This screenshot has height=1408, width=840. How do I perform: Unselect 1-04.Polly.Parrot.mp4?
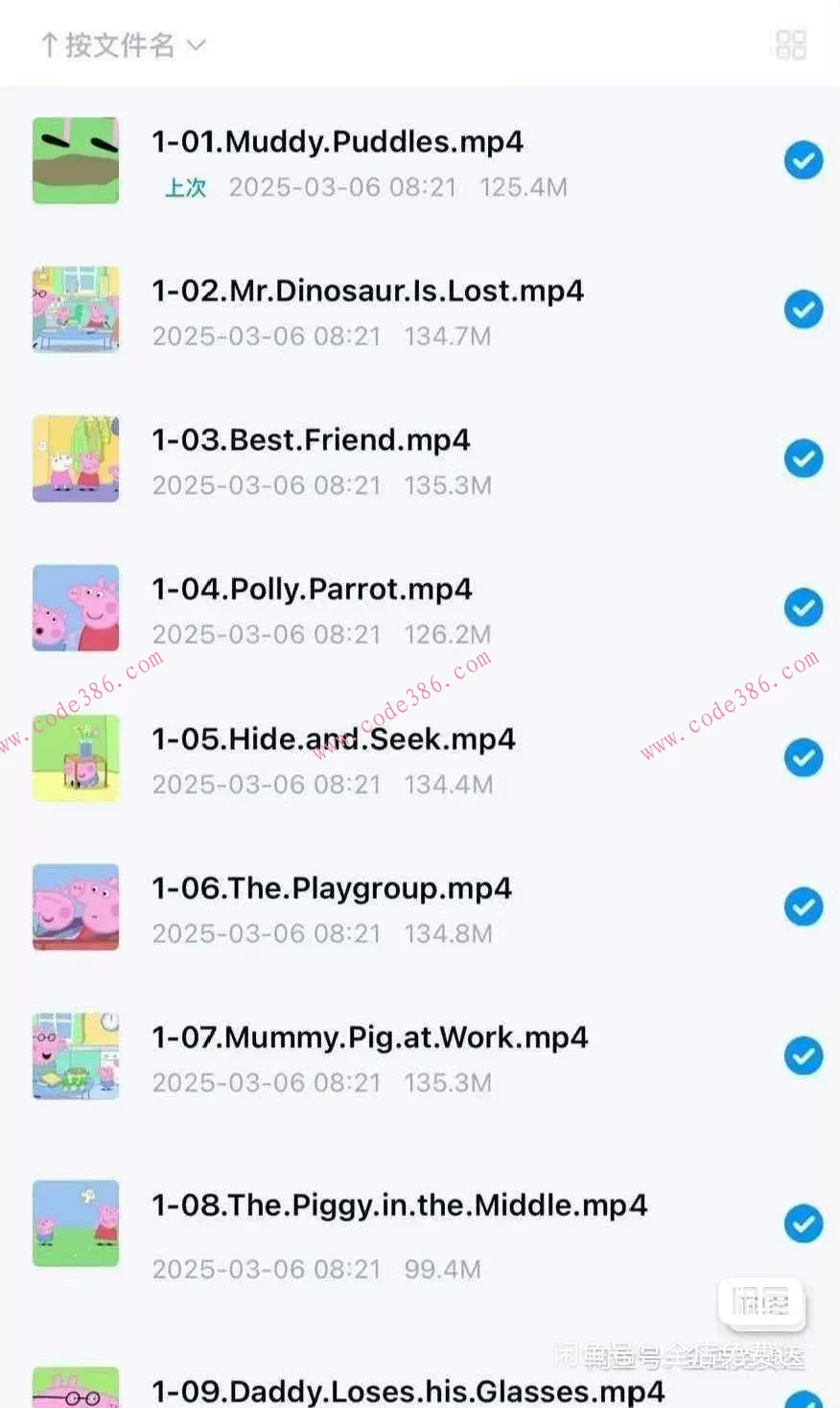click(x=803, y=607)
